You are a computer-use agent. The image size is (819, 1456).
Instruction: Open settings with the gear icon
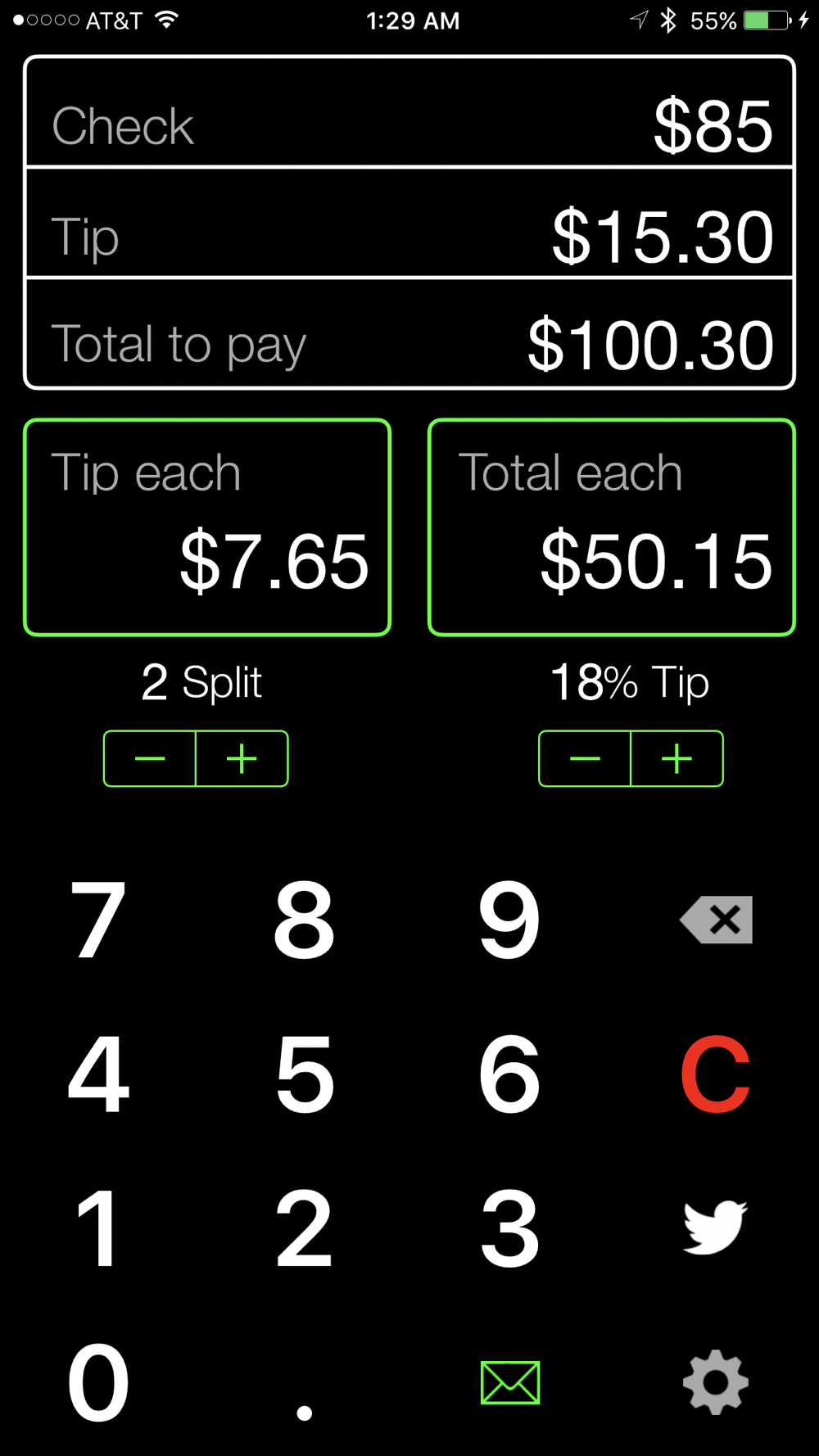(x=716, y=1382)
